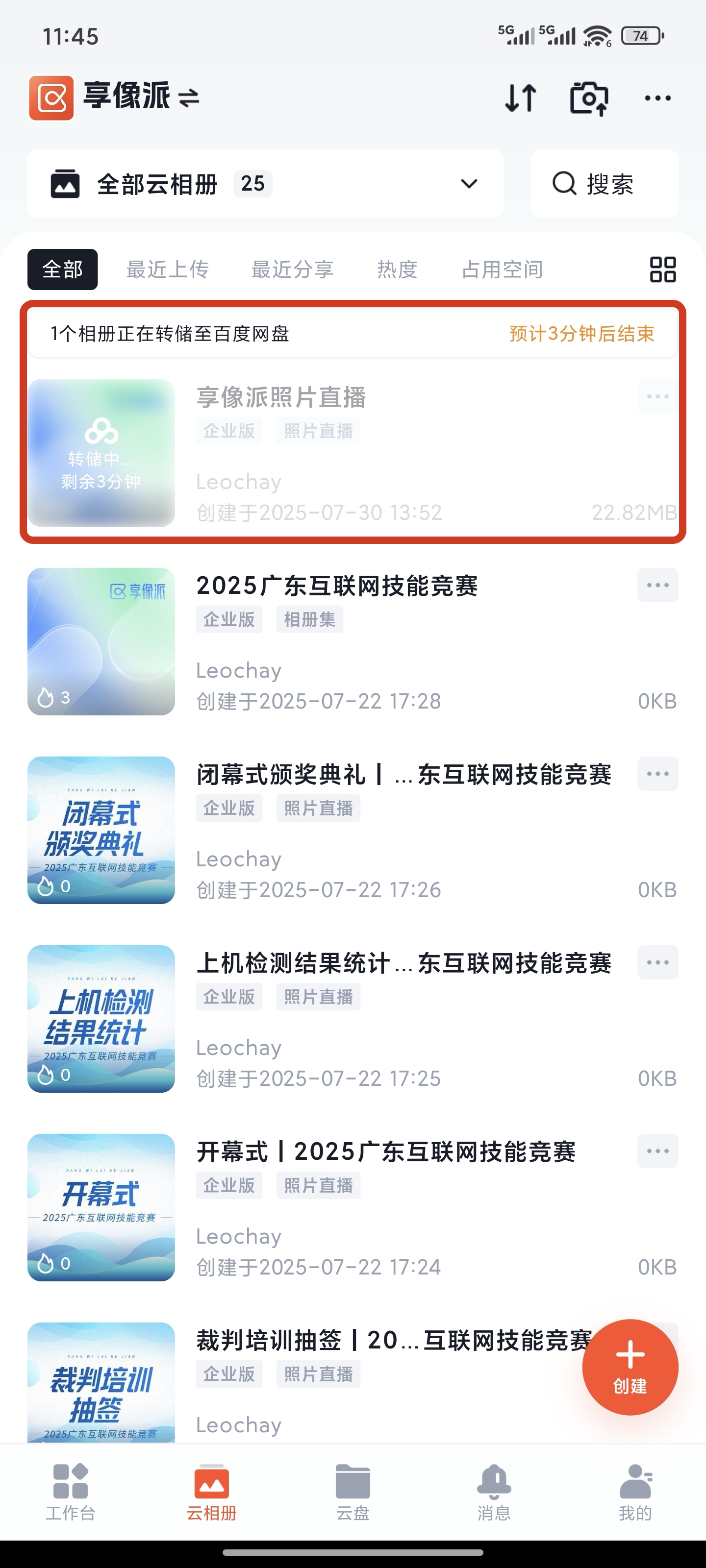Sort albums by 热度
This screenshot has width=706, height=1568.
[397, 269]
